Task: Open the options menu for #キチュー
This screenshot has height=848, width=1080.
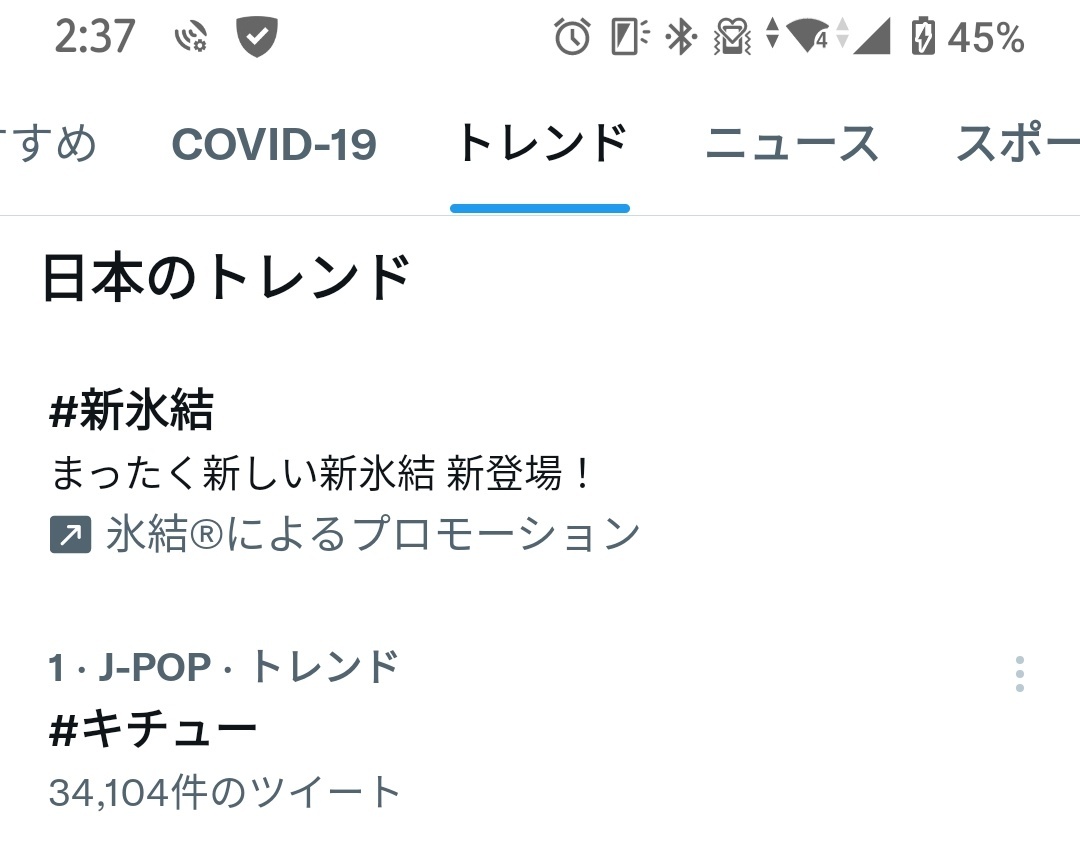Action: point(1019,674)
